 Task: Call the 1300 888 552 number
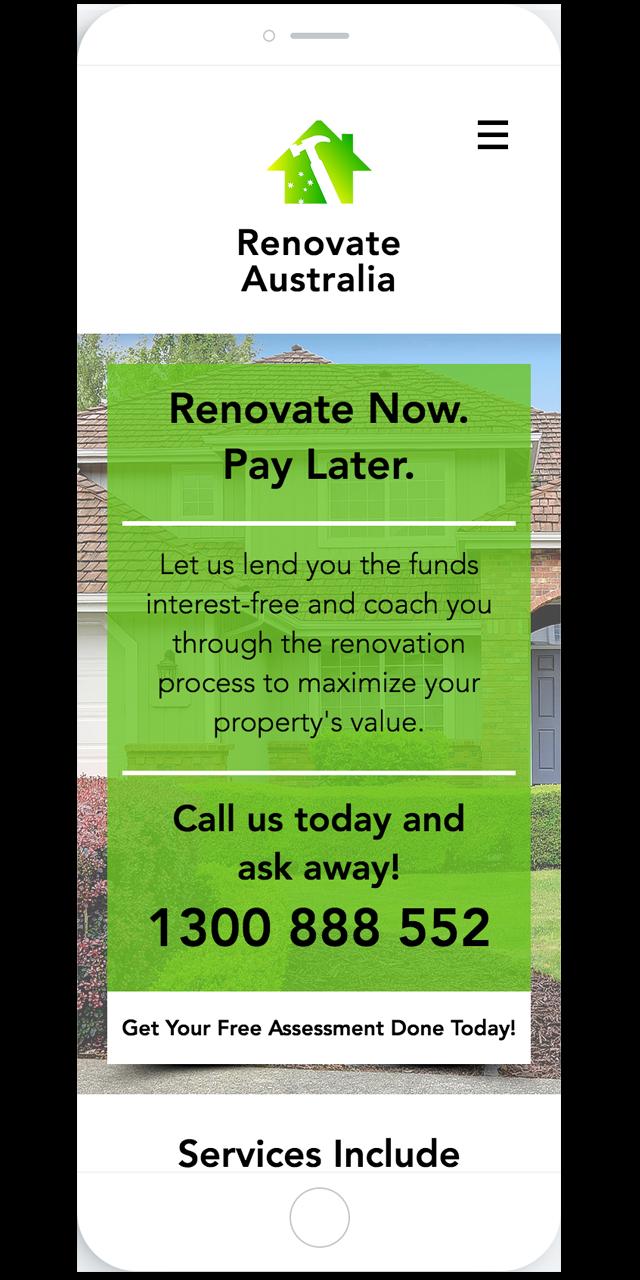pyautogui.click(x=319, y=927)
